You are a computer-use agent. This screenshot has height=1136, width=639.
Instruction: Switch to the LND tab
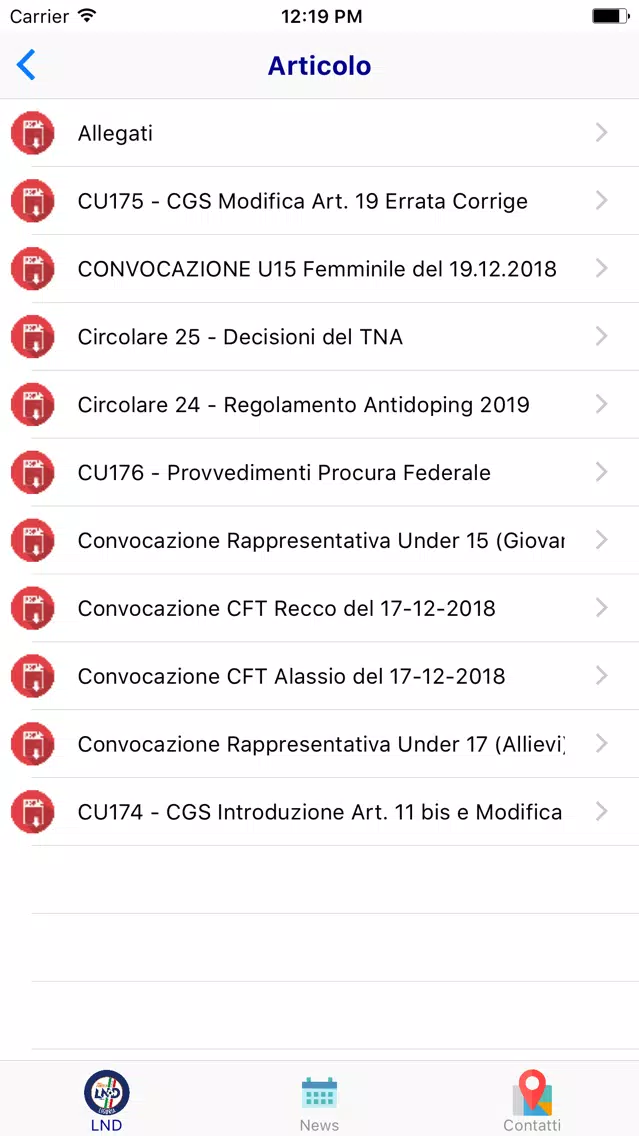tap(106, 1100)
